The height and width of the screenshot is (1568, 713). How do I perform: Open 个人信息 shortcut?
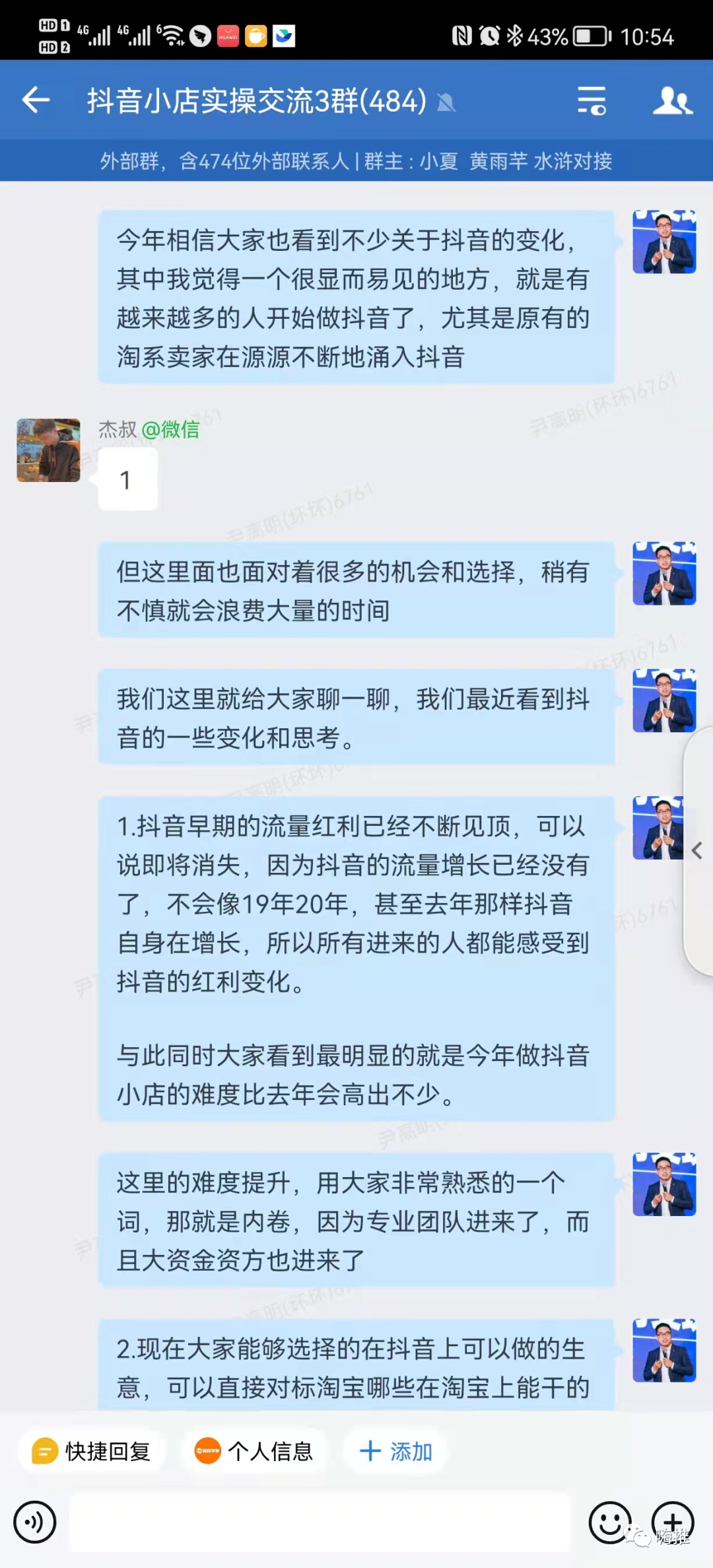tap(254, 1451)
